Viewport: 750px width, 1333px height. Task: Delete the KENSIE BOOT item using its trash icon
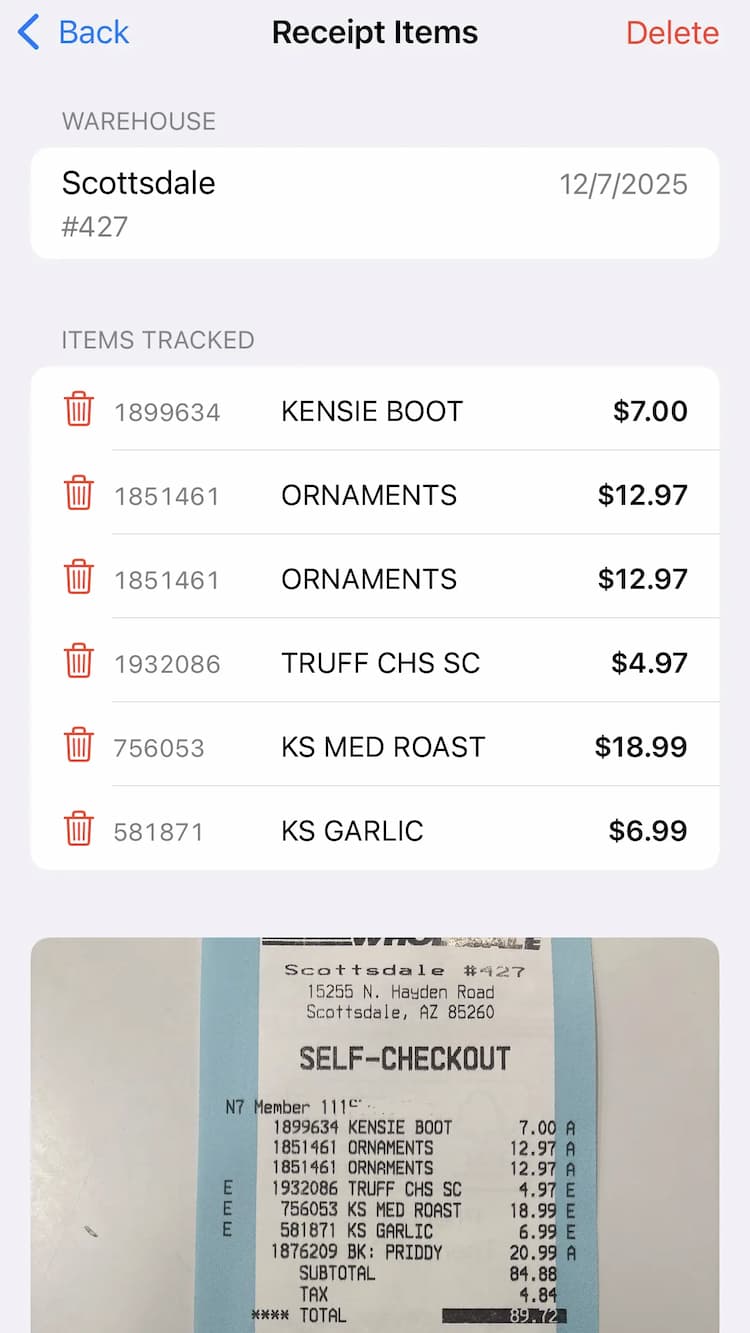(x=80, y=410)
